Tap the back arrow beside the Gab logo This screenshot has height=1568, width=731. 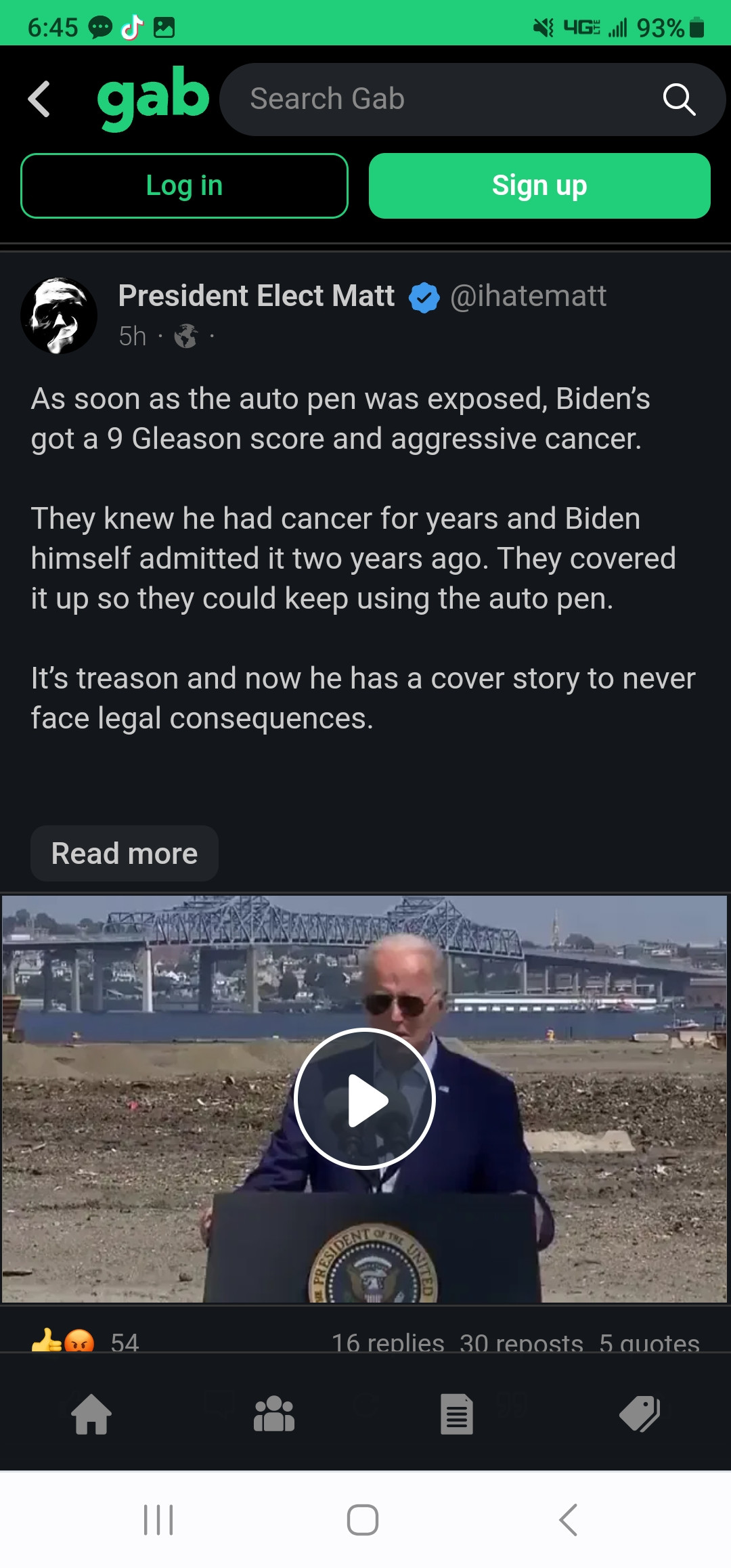pos(39,99)
